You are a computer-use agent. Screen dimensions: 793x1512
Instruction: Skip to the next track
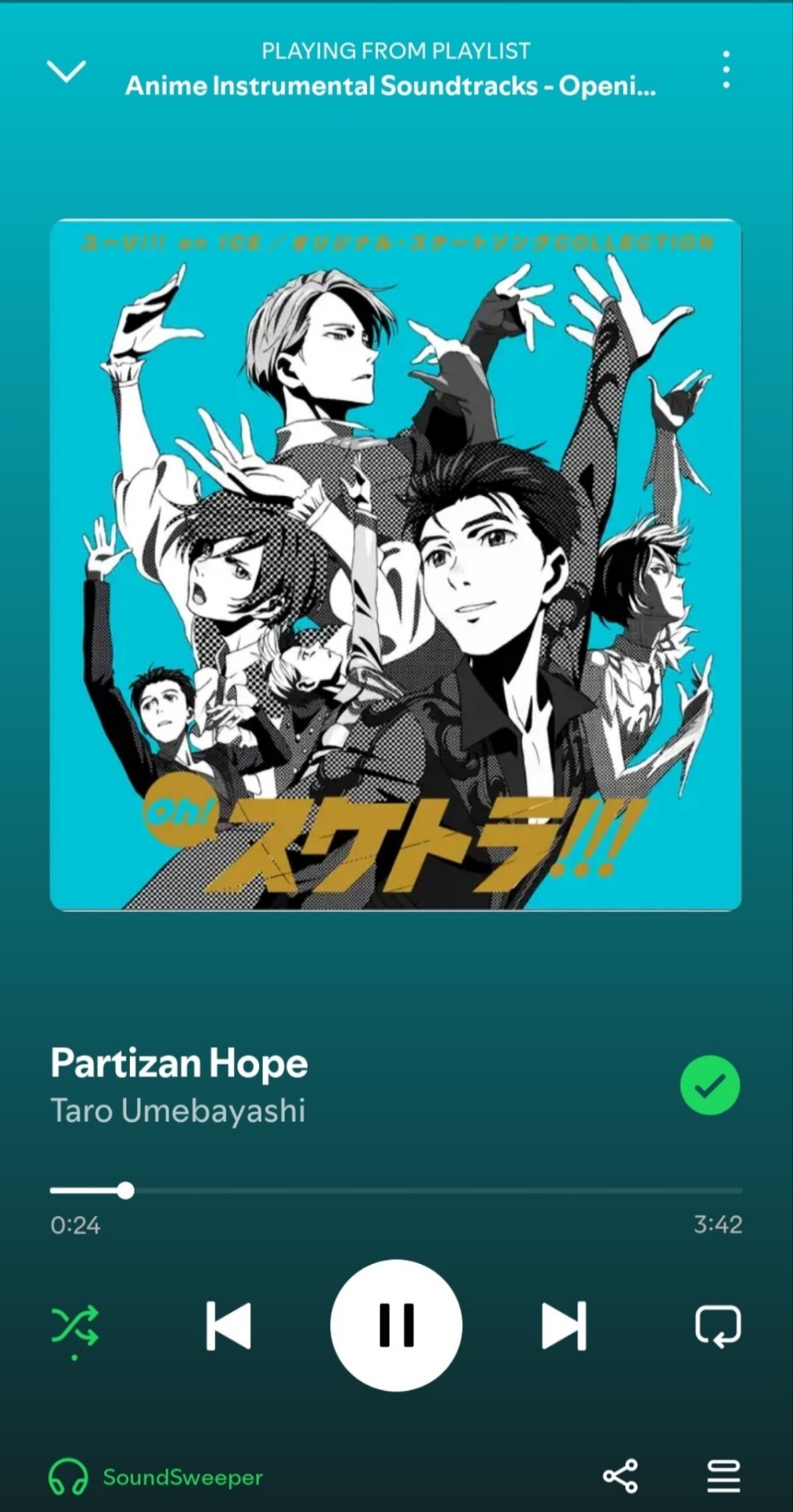564,1325
